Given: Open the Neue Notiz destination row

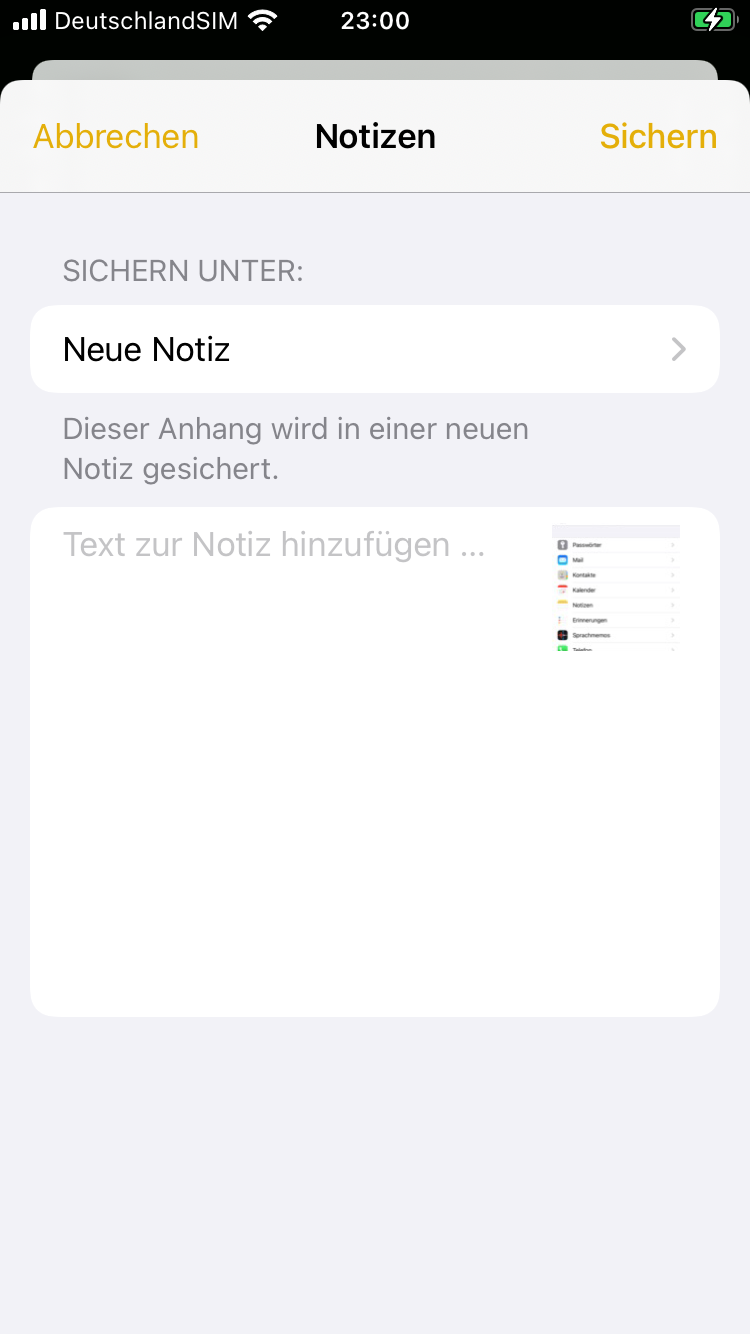Looking at the screenshot, I should 375,349.
